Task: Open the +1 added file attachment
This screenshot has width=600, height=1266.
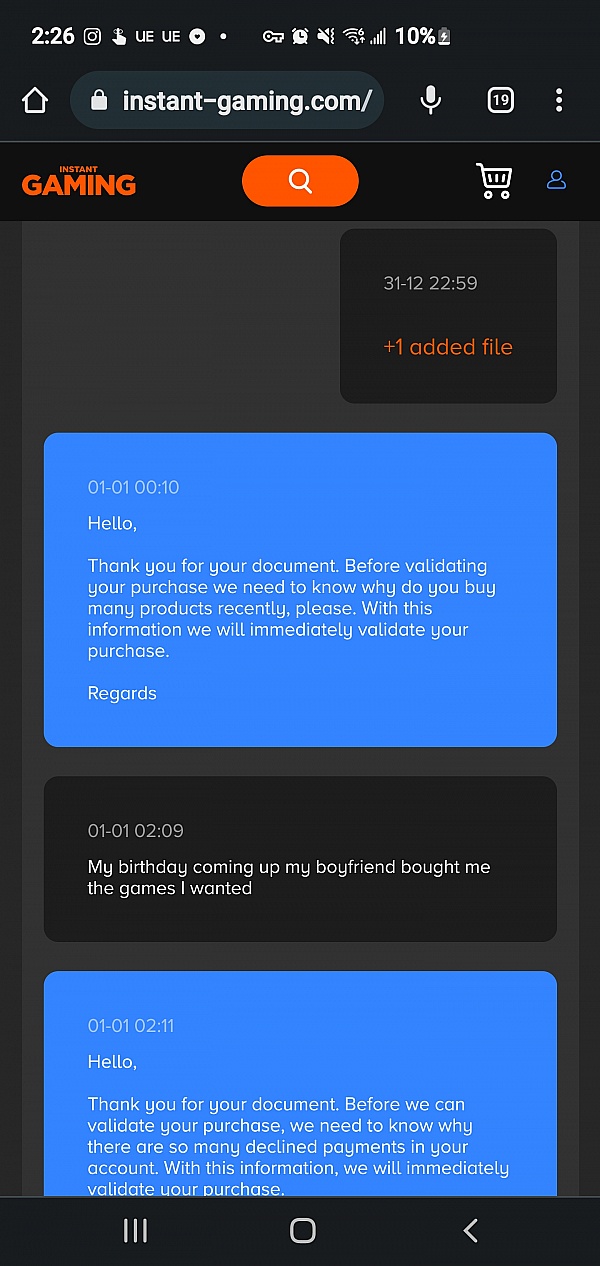Action: pos(447,347)
